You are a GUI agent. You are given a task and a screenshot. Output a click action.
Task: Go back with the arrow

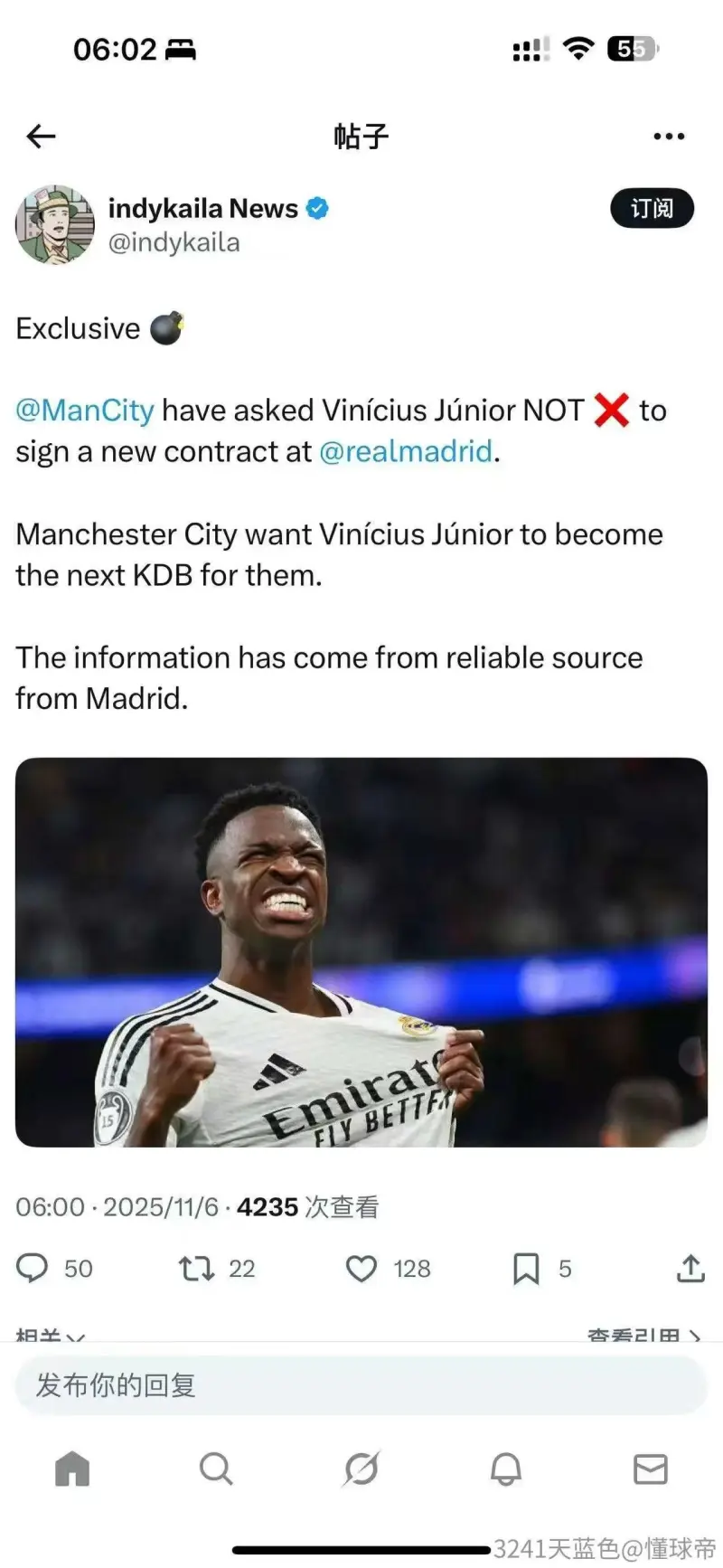click(x=41, y=137)
